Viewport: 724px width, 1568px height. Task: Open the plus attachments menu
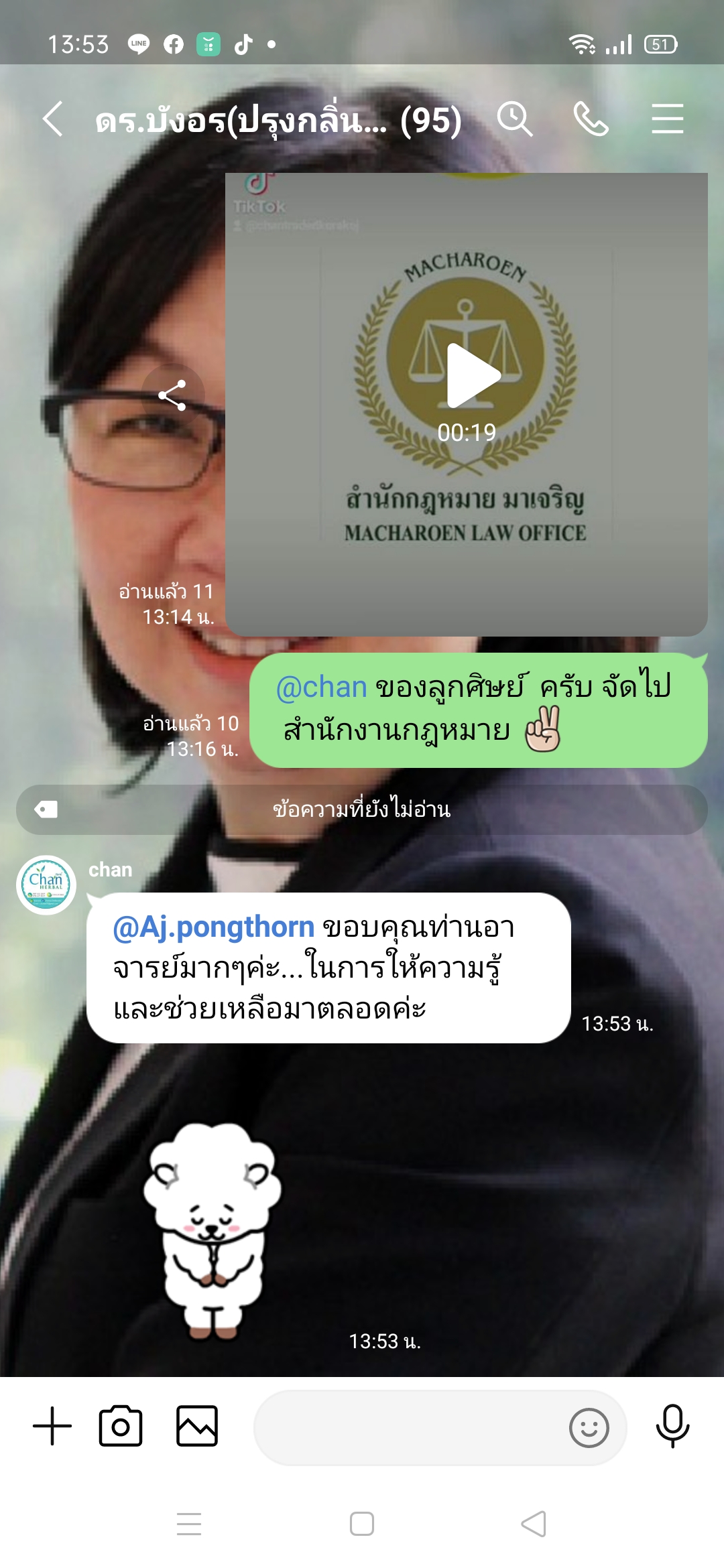[52, 1426]
